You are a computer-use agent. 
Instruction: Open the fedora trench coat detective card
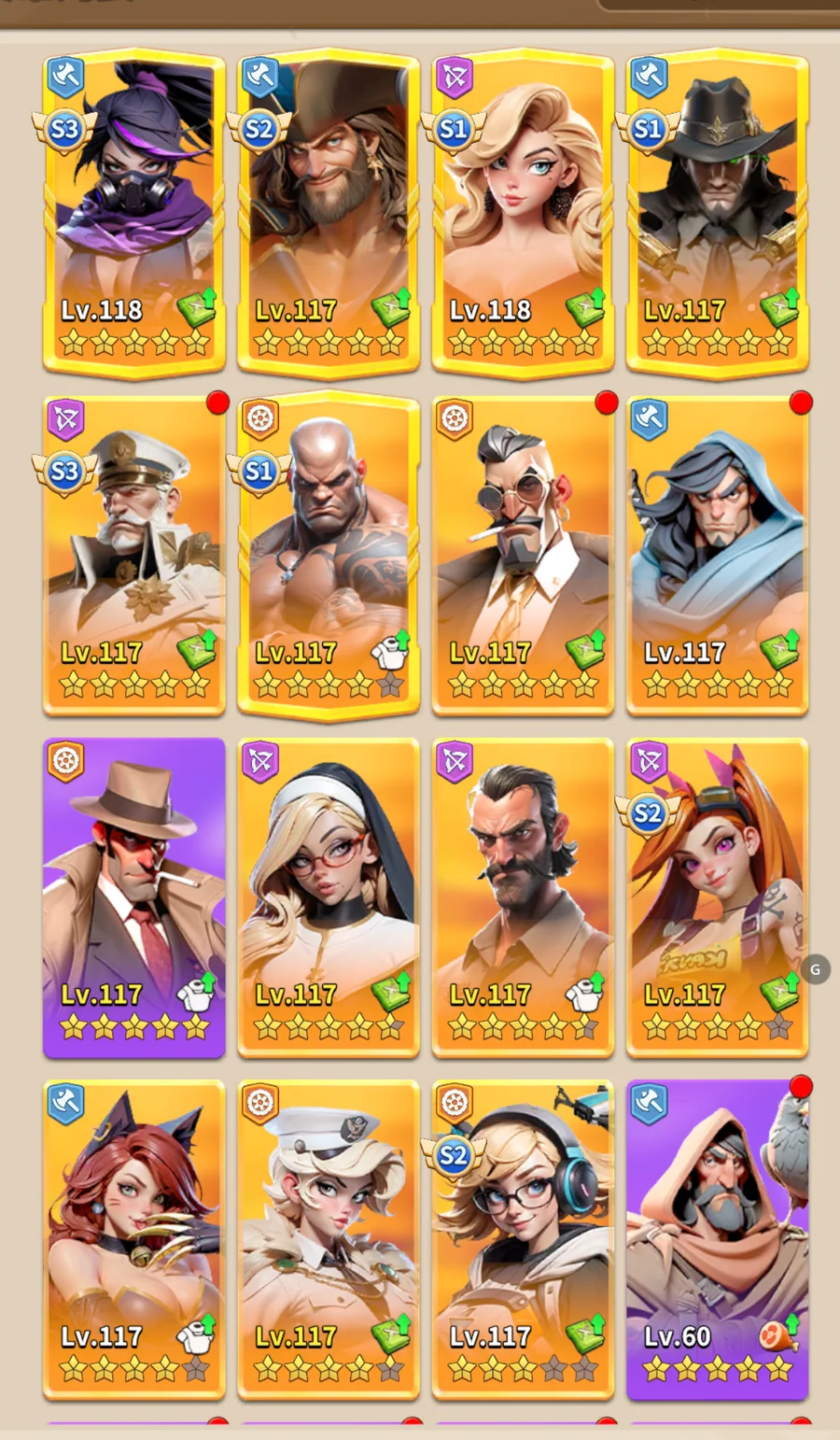(x=134, y=897)
